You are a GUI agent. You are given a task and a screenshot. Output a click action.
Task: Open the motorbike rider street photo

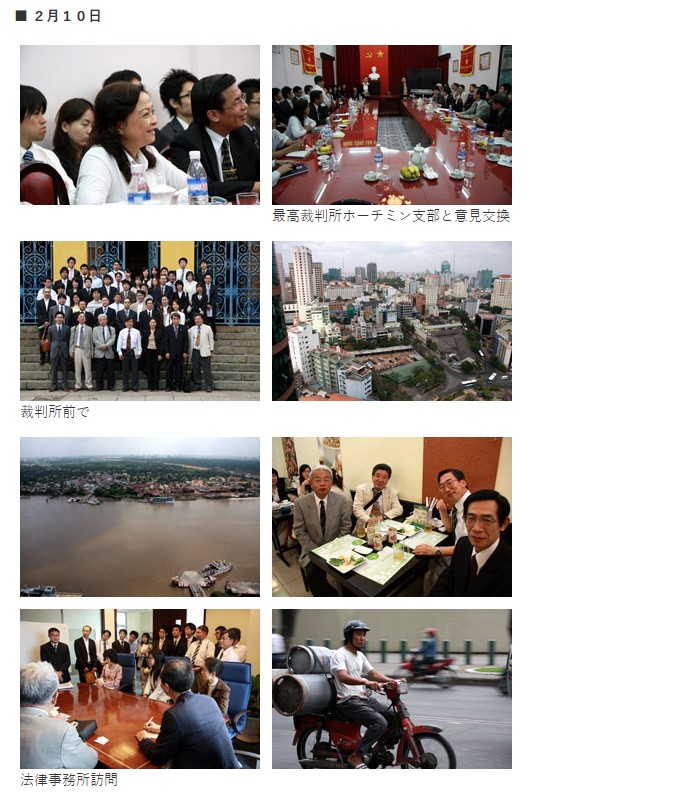click(391, 688)
